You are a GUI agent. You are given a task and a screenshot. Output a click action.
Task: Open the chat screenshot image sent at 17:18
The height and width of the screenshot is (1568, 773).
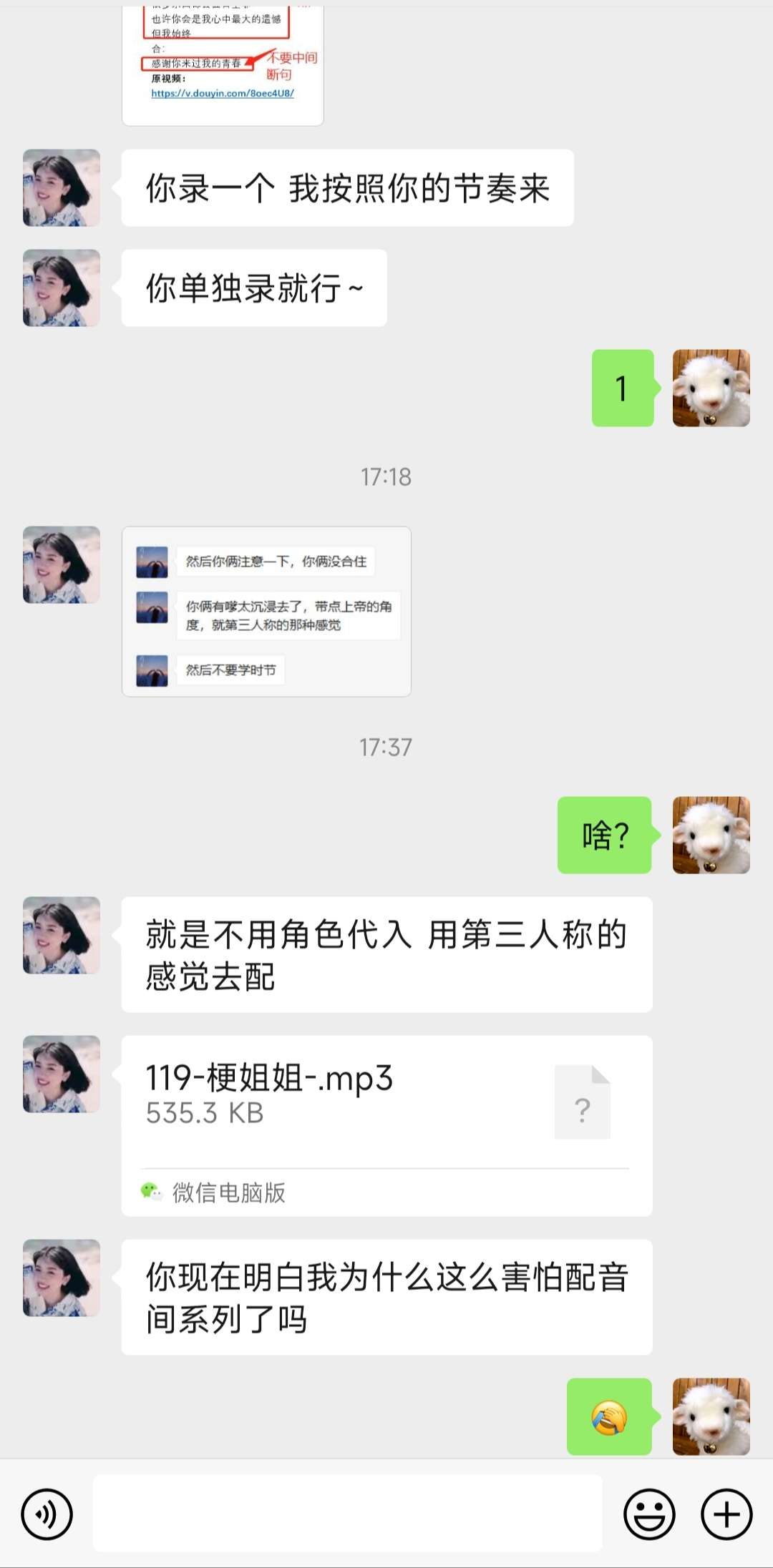[266, 612]
